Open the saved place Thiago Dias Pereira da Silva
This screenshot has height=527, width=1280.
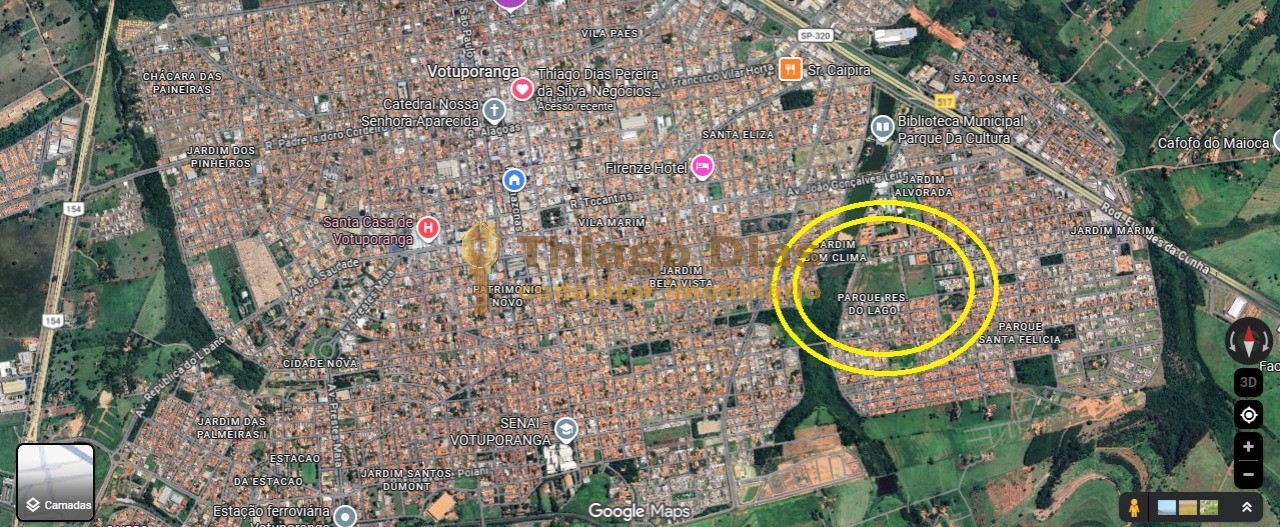[522, 90]
